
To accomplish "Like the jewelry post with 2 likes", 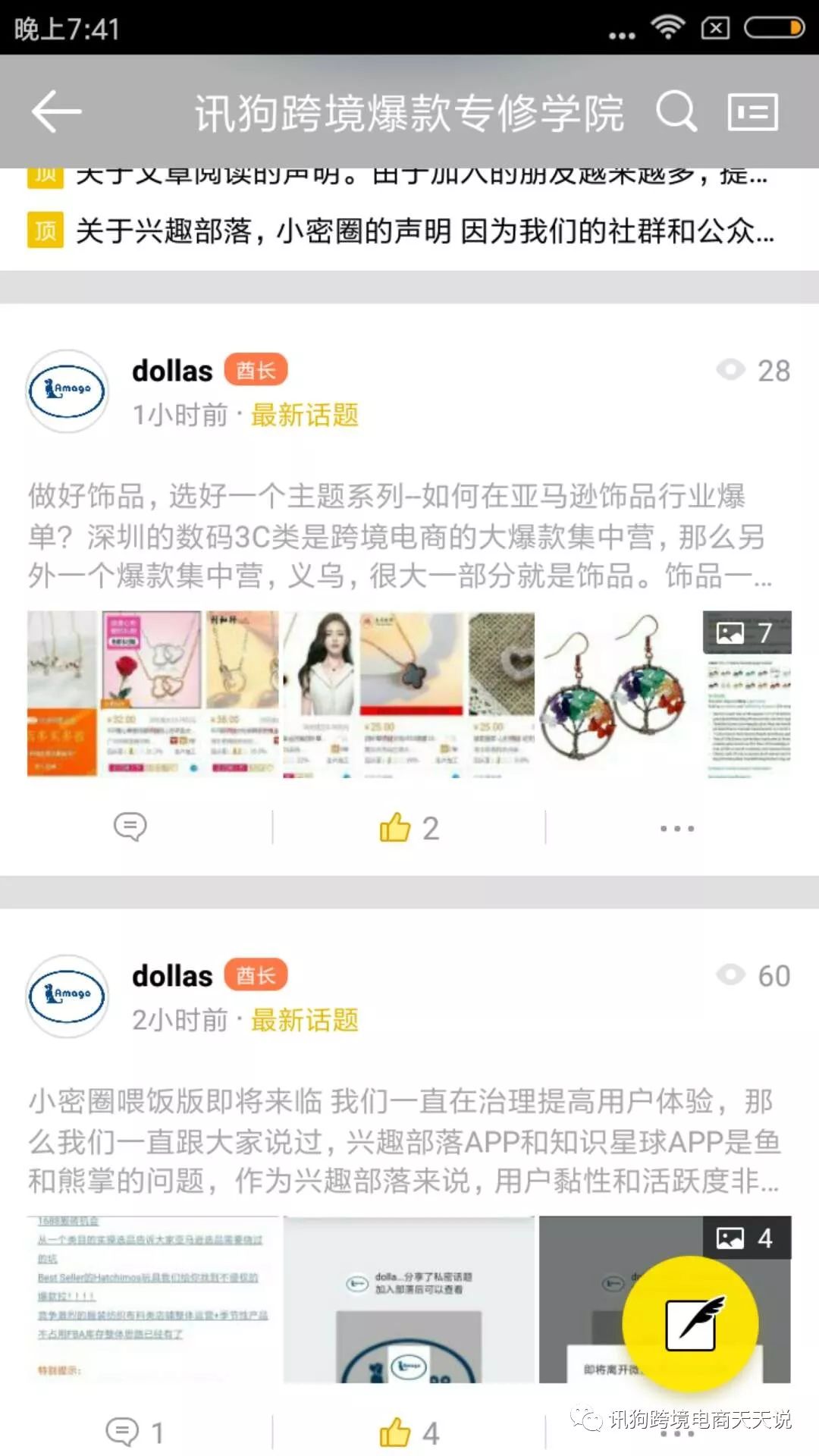I will [408, 827].
